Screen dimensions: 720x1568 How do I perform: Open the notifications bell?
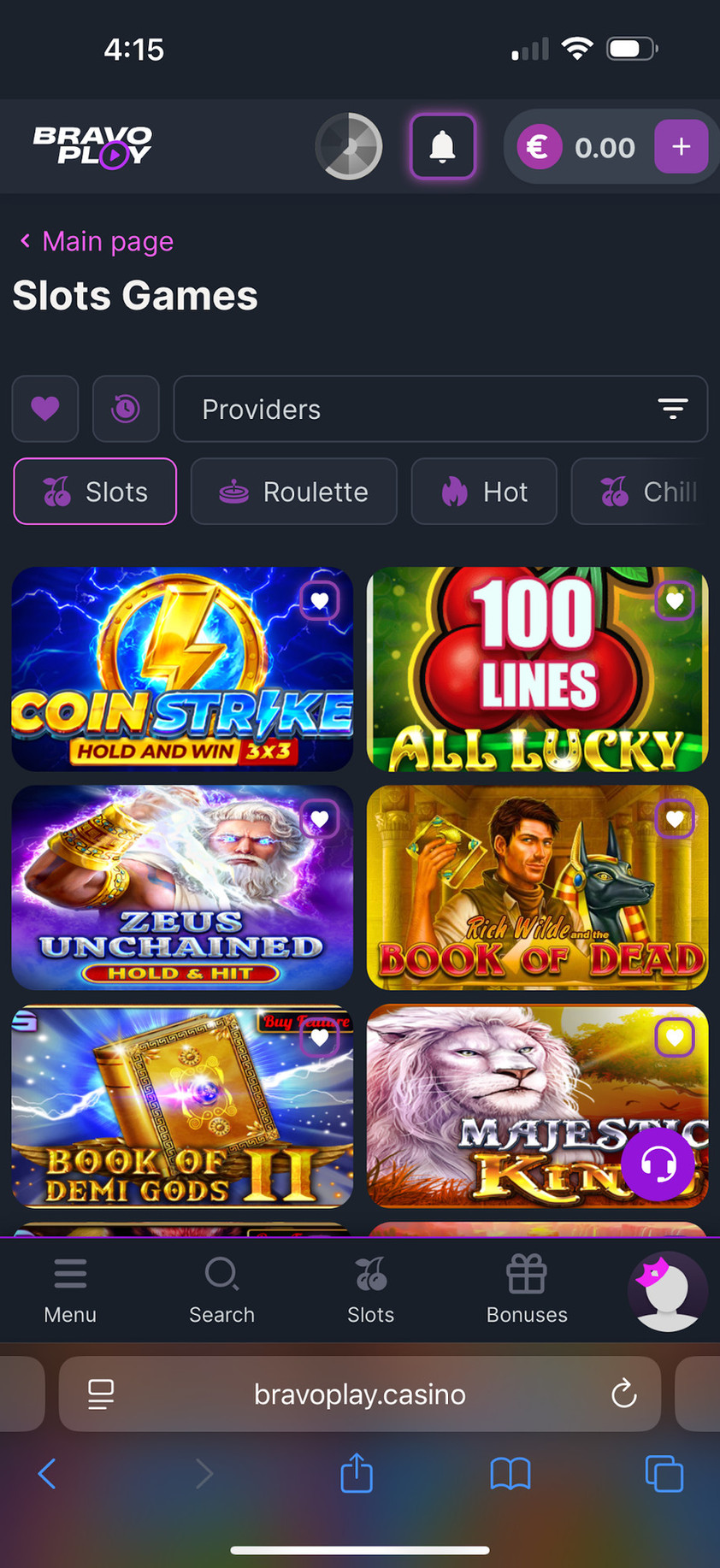[442, 146]
